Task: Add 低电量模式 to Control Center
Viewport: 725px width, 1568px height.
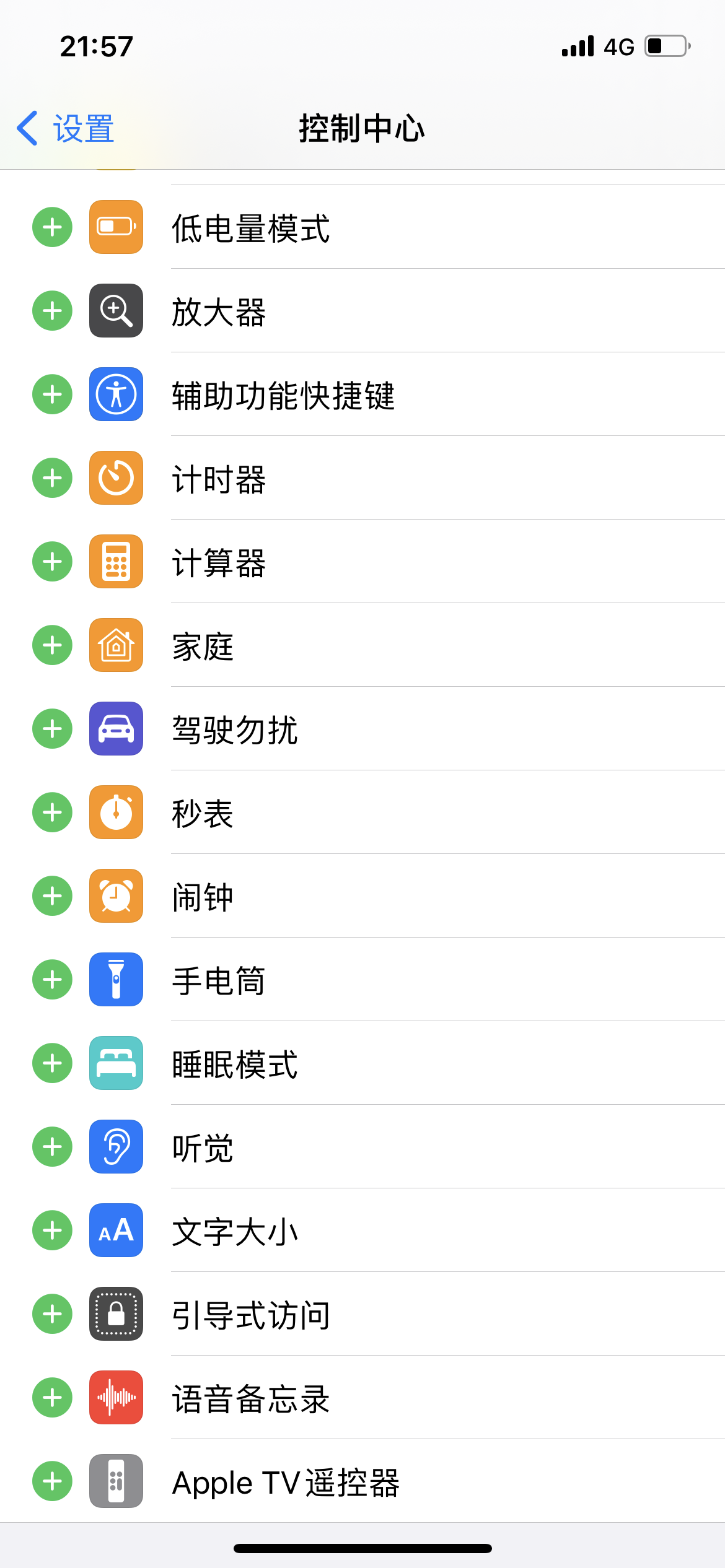Action: [x=53, y=227]
